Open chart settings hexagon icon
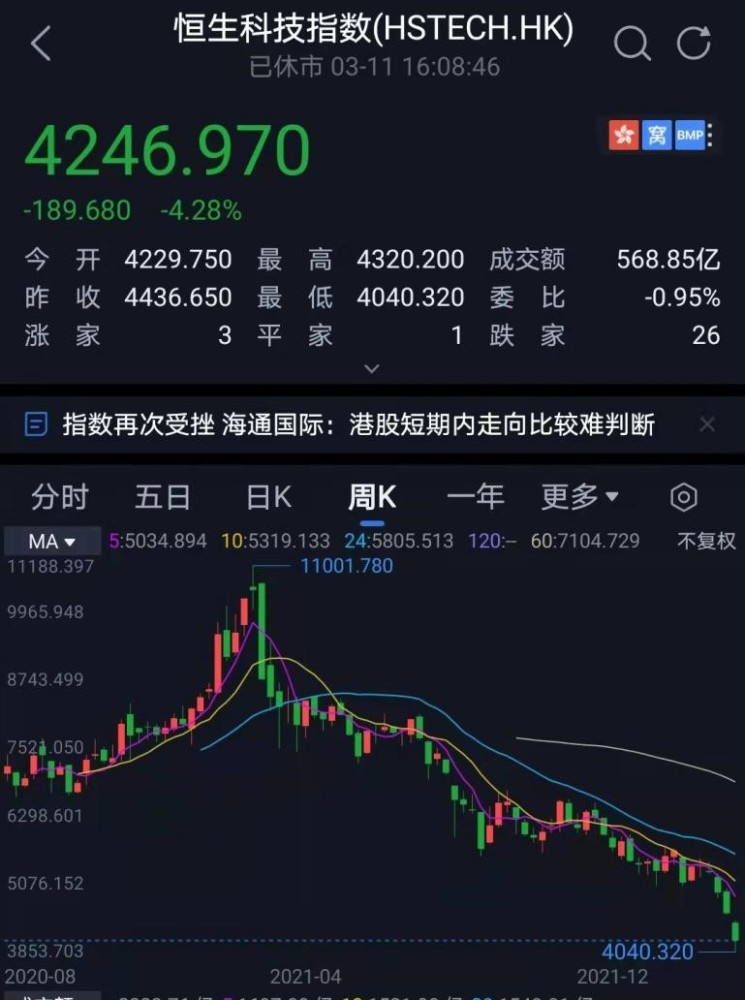The height and width of the screenshot is (1000, 745). click(x=683, y=497)
